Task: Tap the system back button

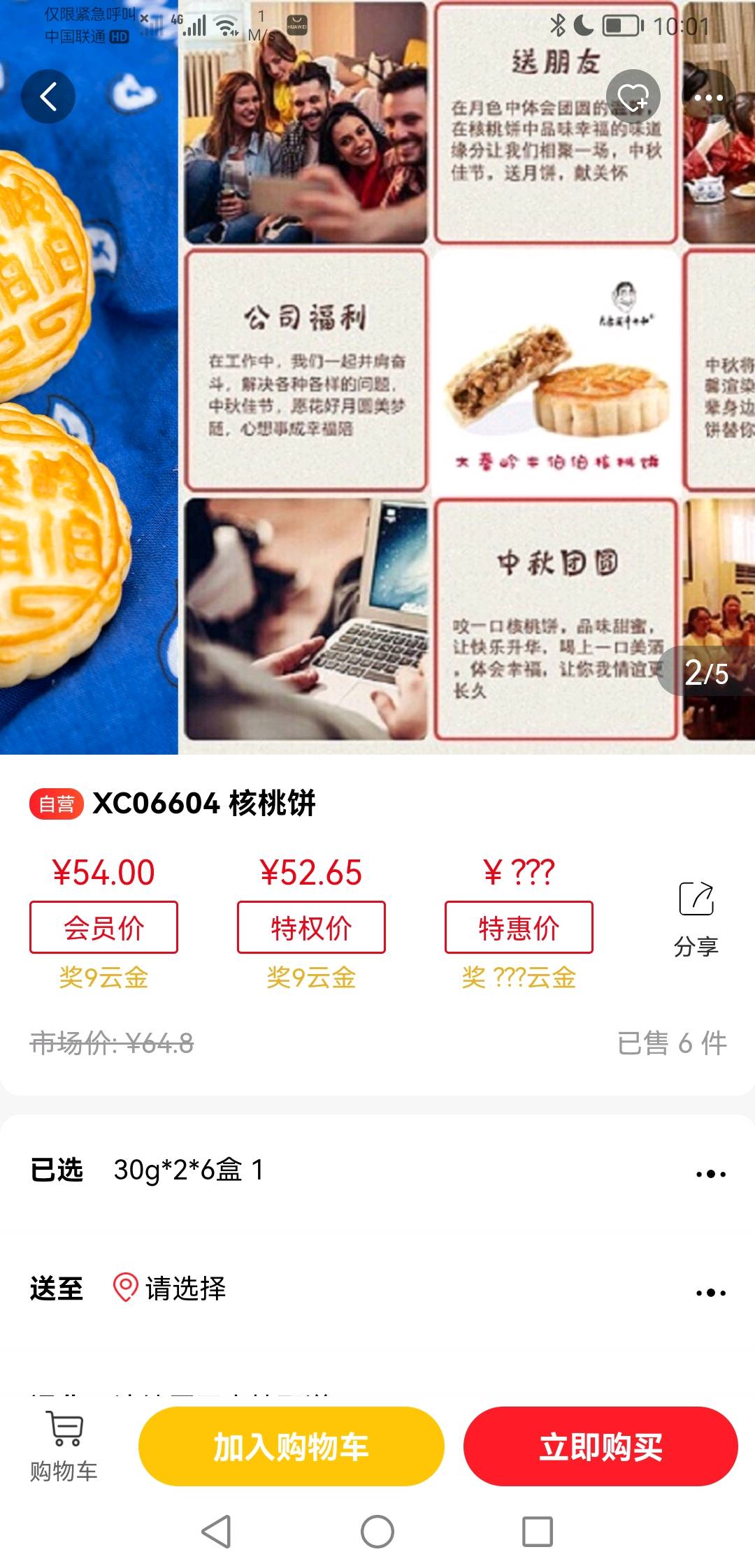Action: coord(216,1532)
